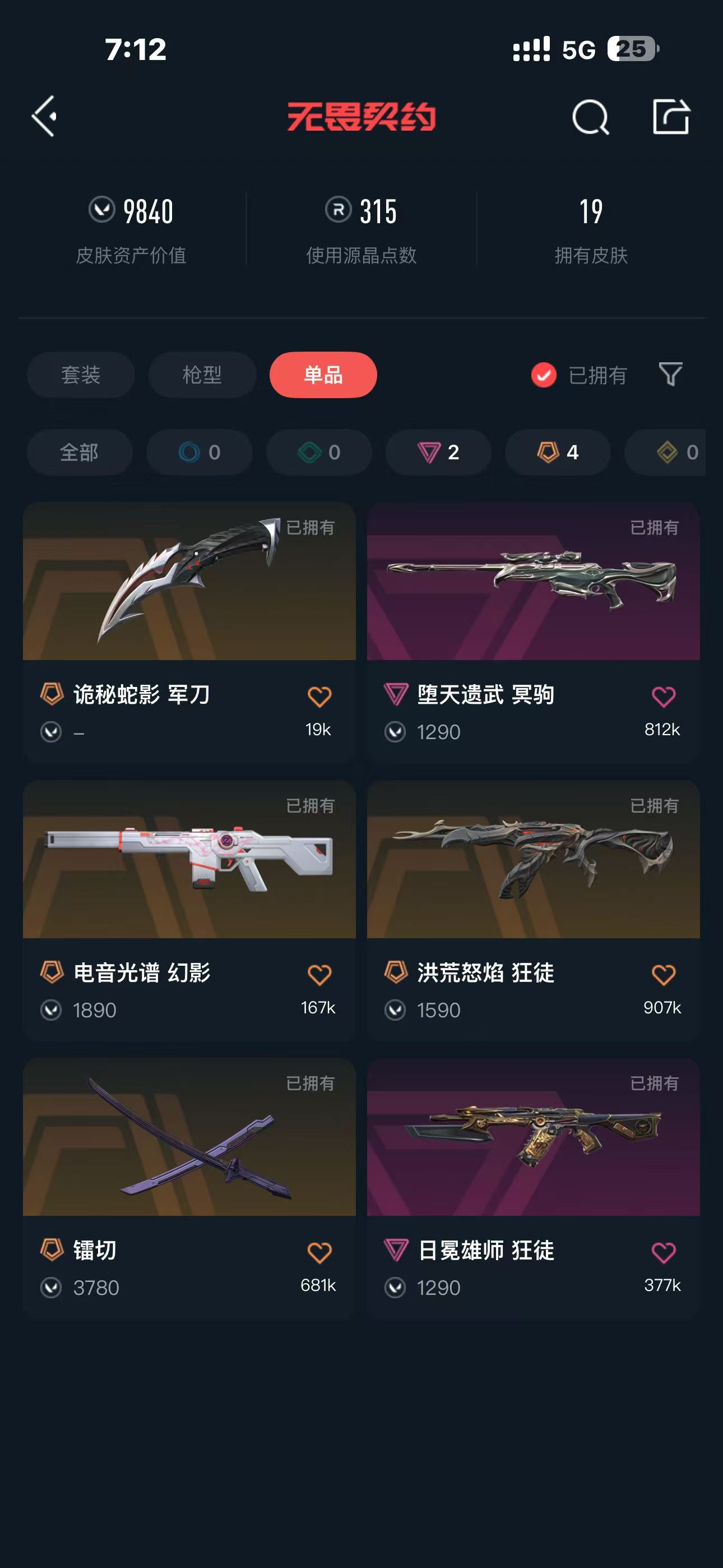Select the 单品 tab

(323, 375)
